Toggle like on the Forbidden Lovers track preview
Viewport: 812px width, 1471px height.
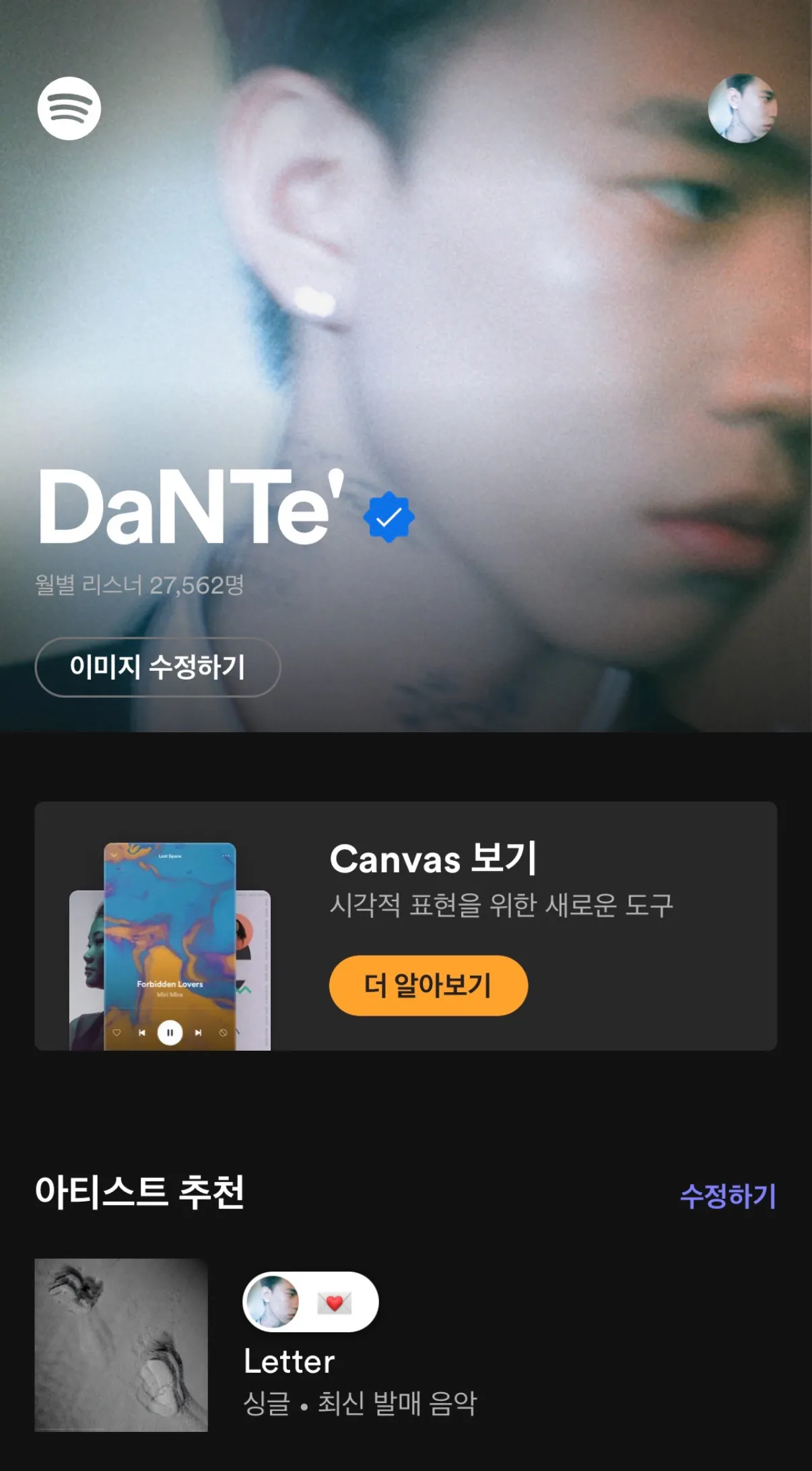click(117, 1032)
